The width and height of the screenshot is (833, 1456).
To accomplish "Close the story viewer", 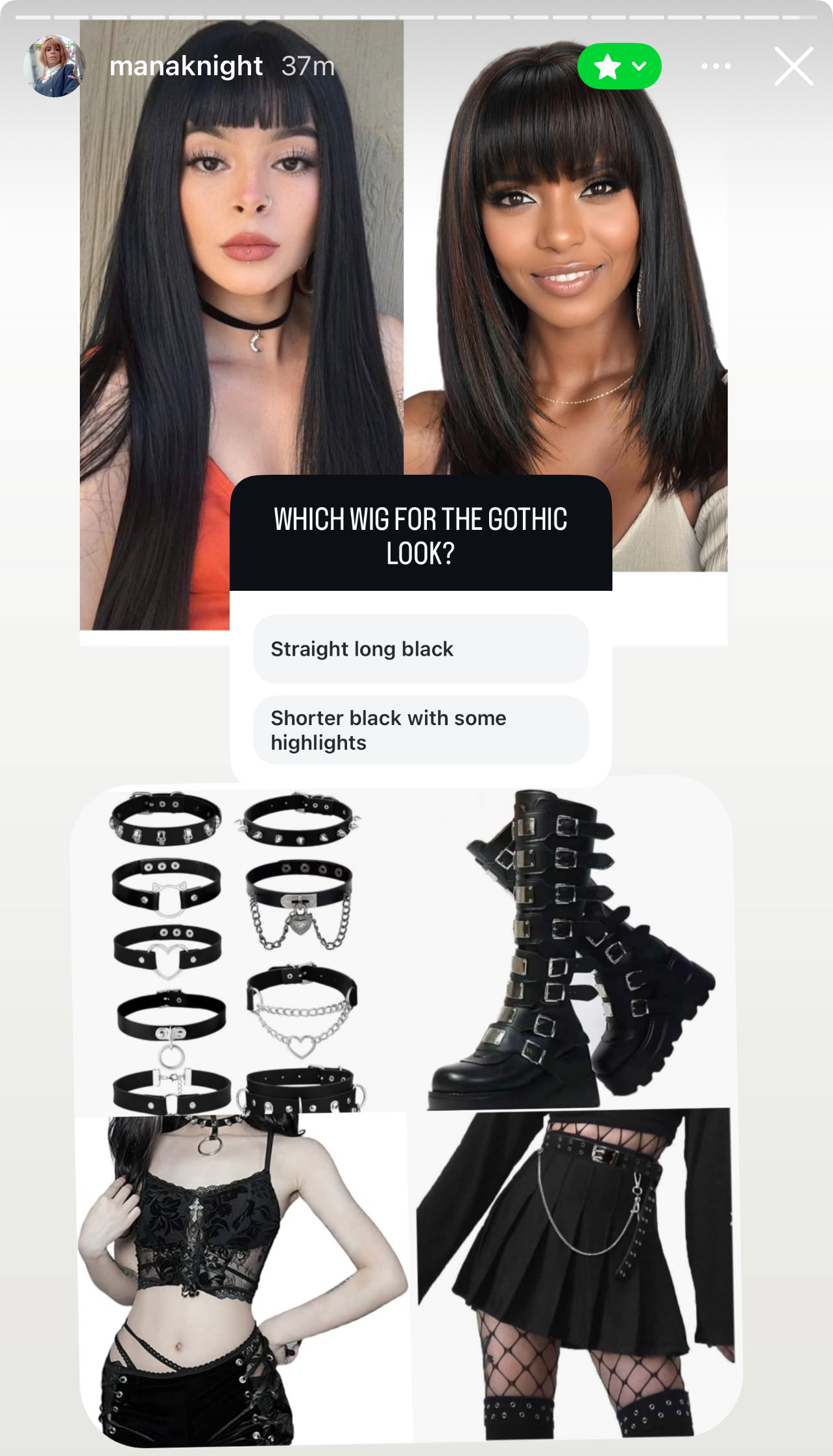I will (794, 66).
